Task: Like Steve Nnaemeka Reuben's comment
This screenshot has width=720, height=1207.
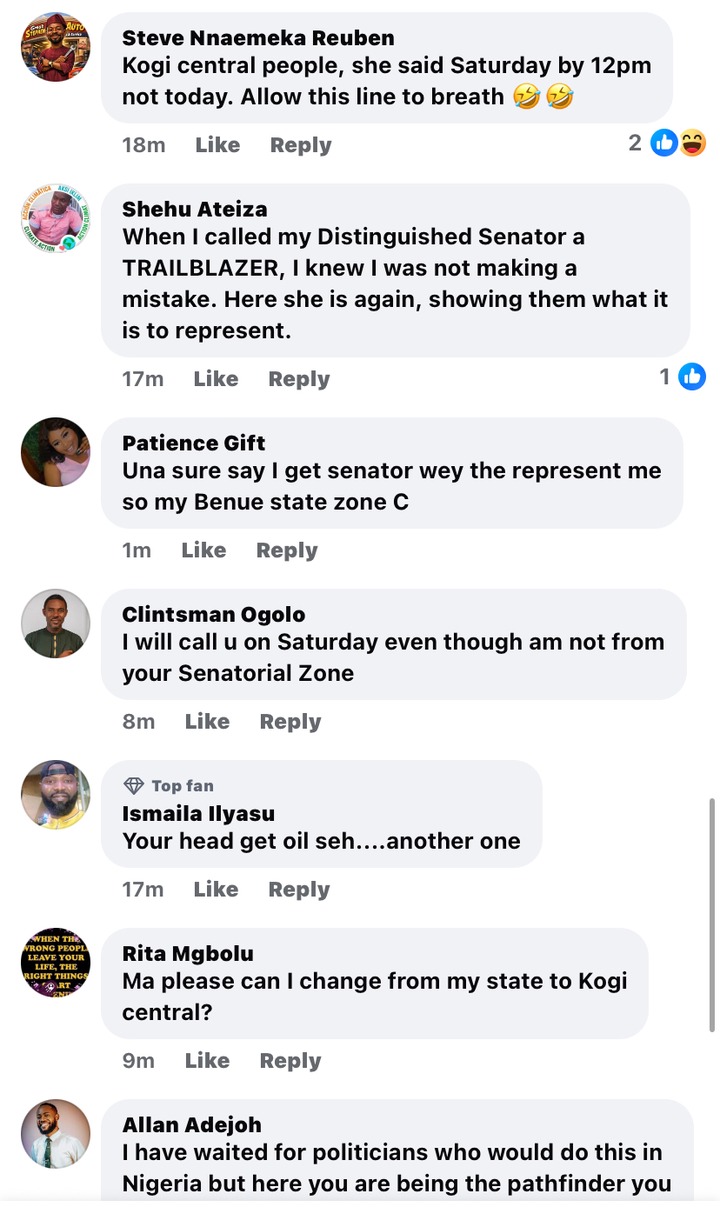Action: tap(217, 145)
